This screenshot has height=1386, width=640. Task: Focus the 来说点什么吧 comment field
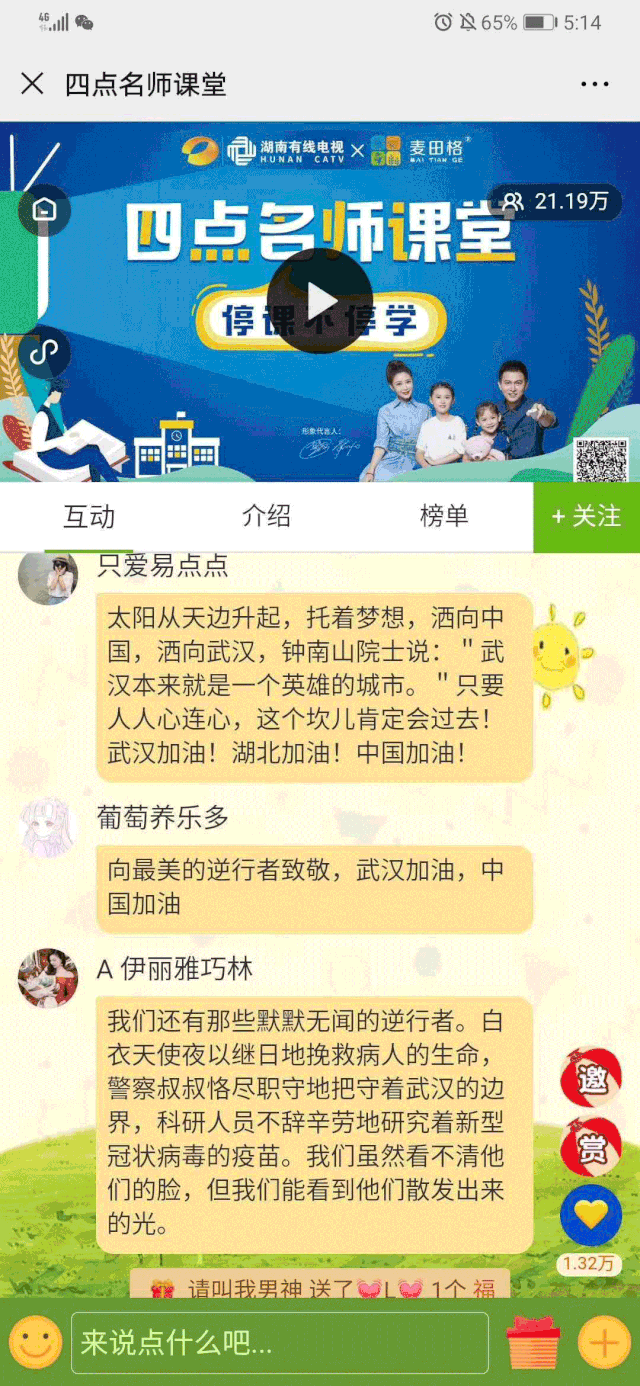tap(280, 1342)
